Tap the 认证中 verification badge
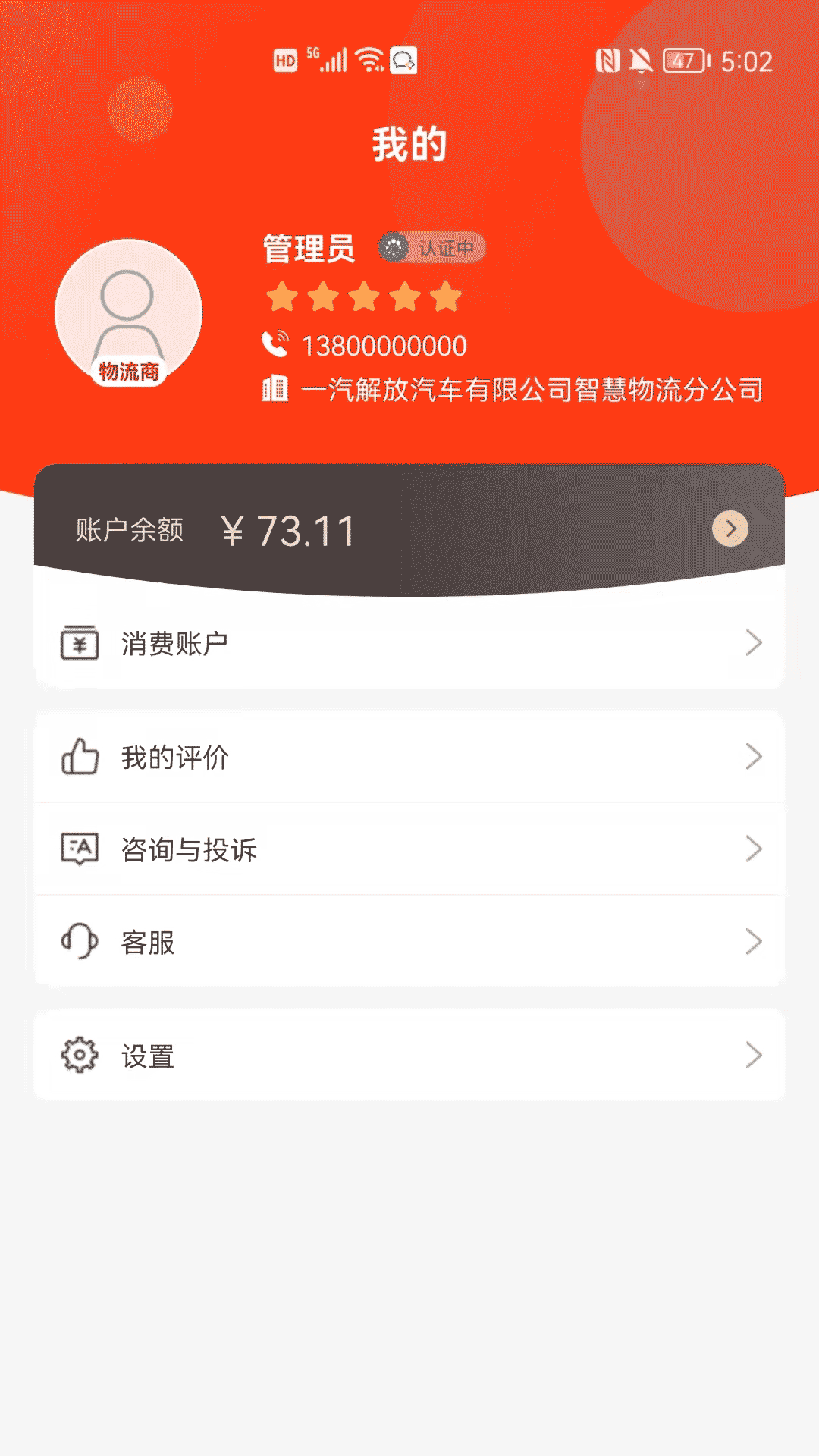The width and height of the screenshot is (819, 1456). (x=432, y=248)
